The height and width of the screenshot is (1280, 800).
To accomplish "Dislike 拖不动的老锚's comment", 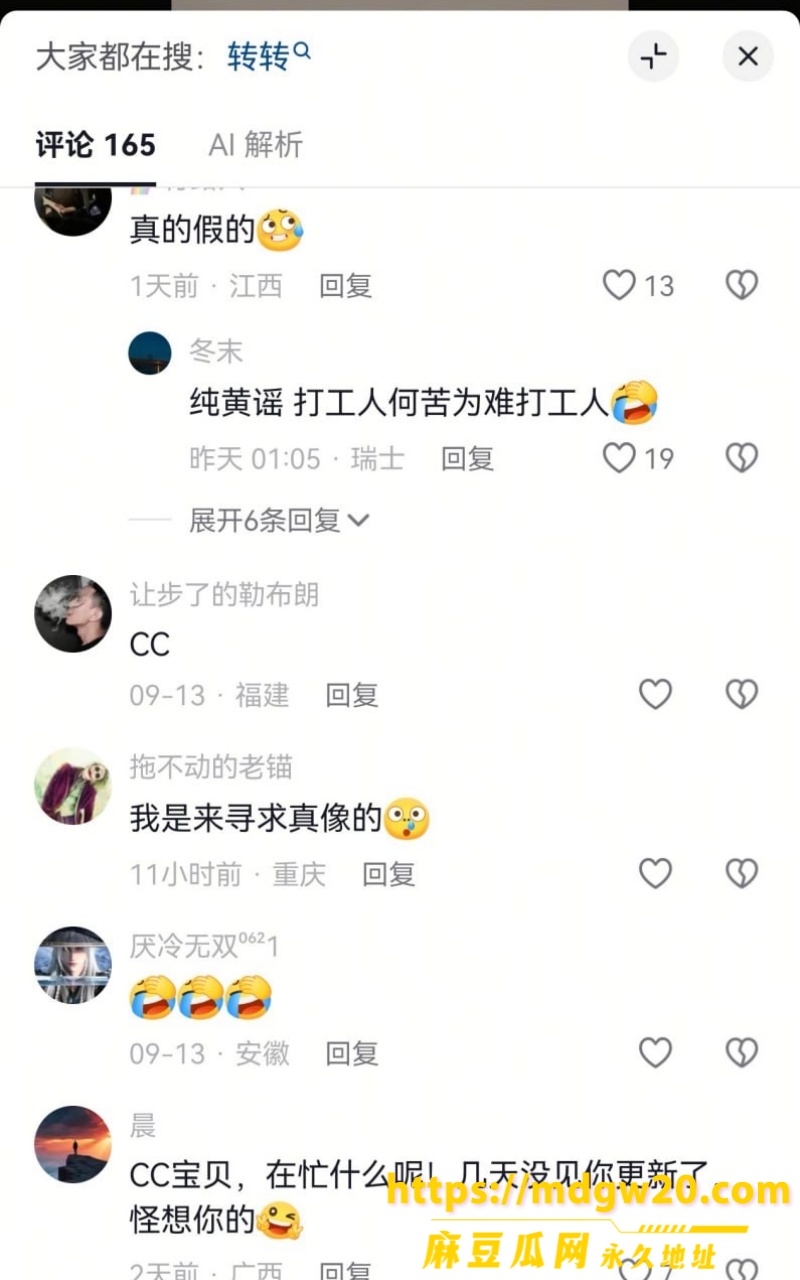I will click(x=741, y=874).
